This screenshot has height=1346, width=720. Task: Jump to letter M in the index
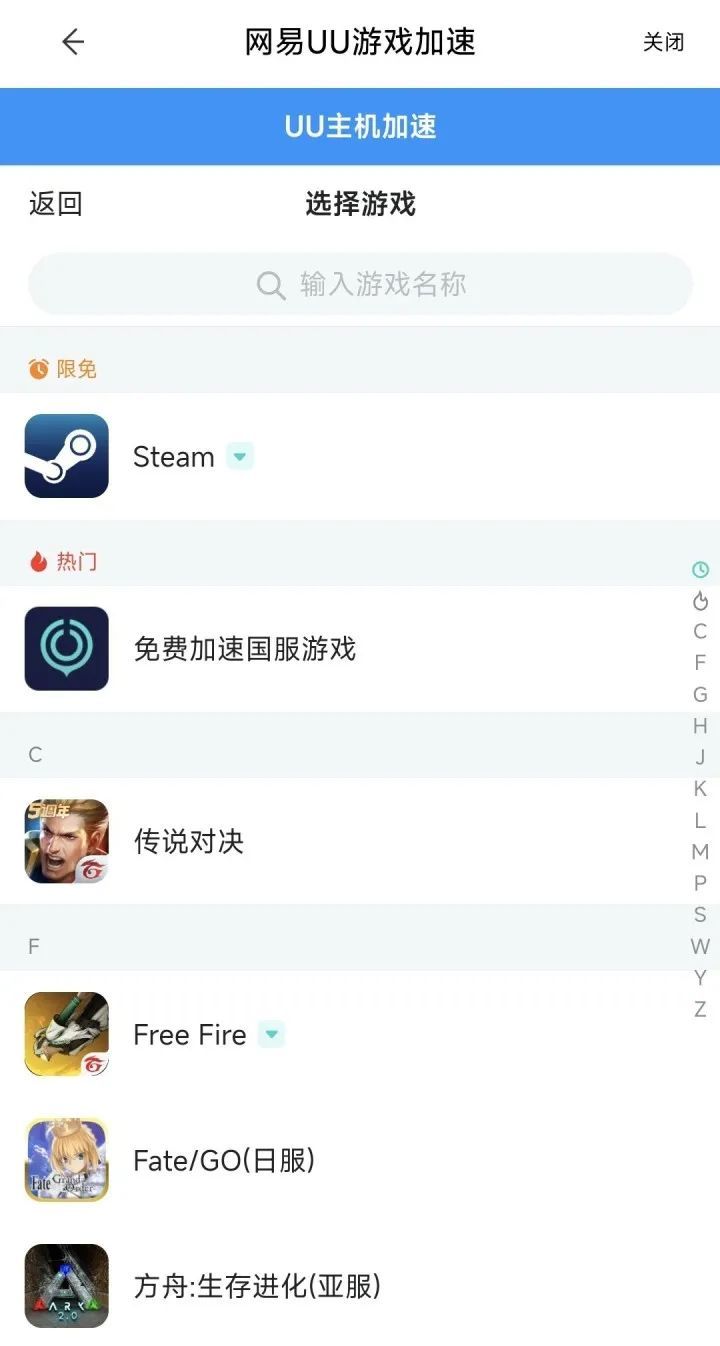point(700,852)
